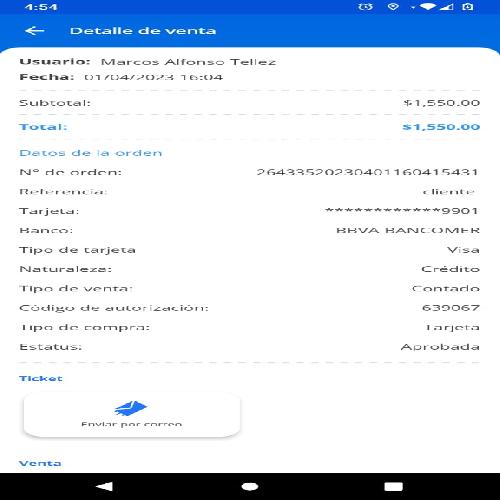Image resolution: width=500 pixels, height=500 pixels.
Task: Open recent apps overview
Action: pyautogui.click(x=394, y=486)
